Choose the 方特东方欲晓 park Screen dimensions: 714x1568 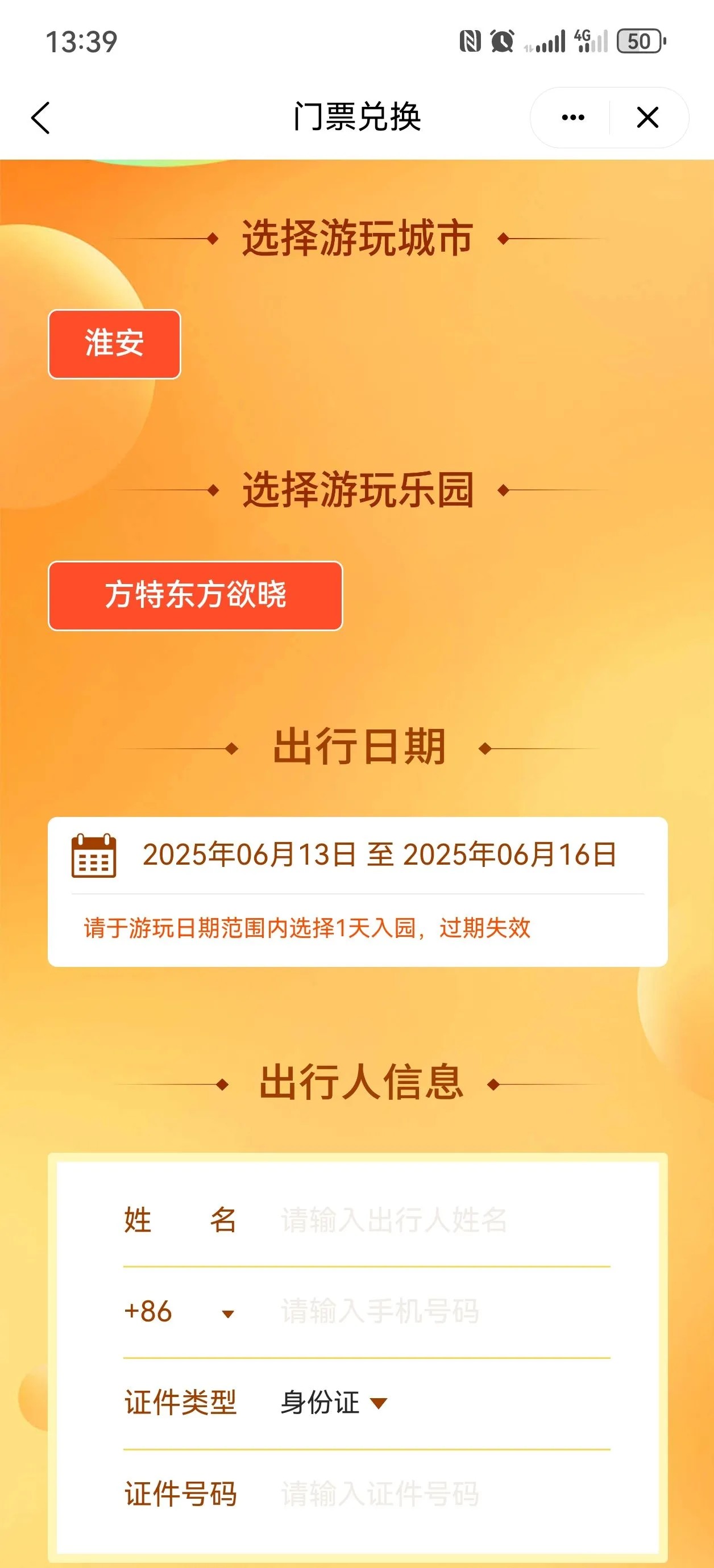[x=195, y=595]
